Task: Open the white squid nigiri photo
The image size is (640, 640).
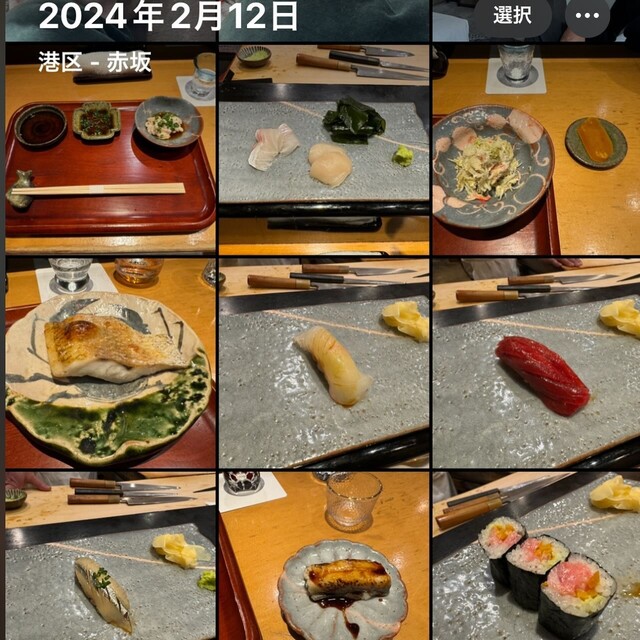Action: pyautogui.click(x=324, y=364)
